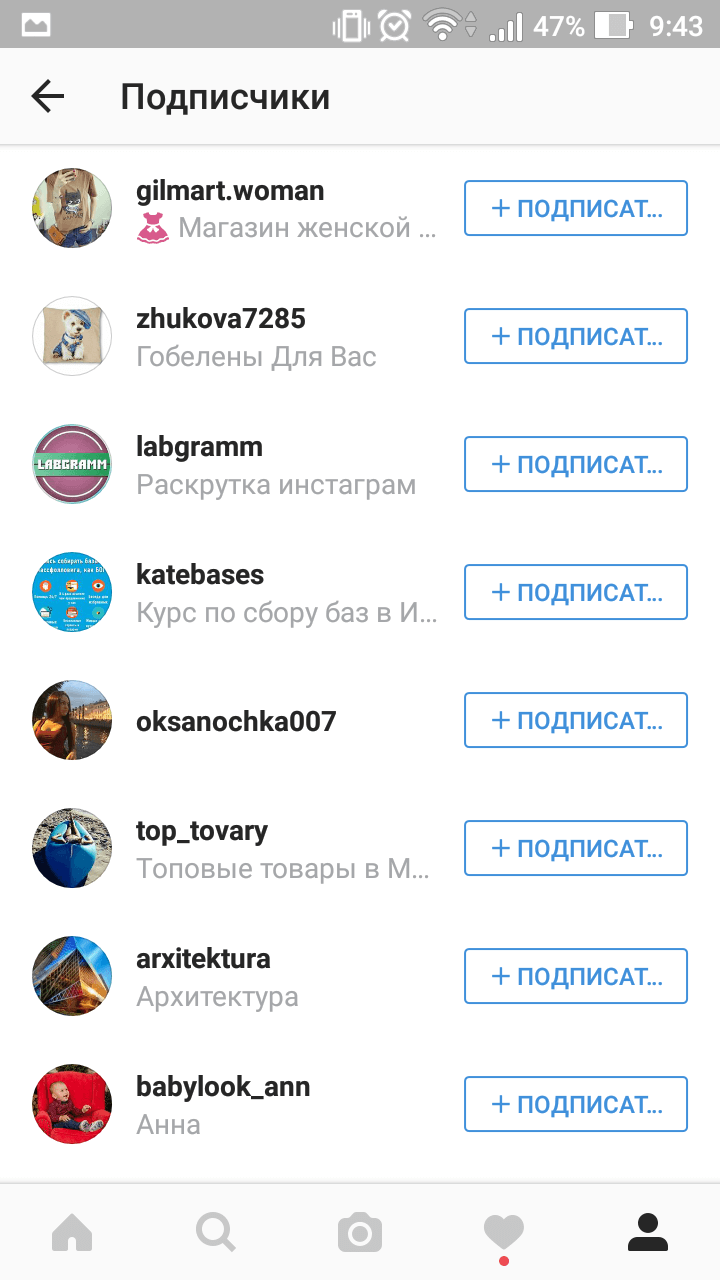Open the camera tab
This screenshot has width=720, height=1280.
360,1232
